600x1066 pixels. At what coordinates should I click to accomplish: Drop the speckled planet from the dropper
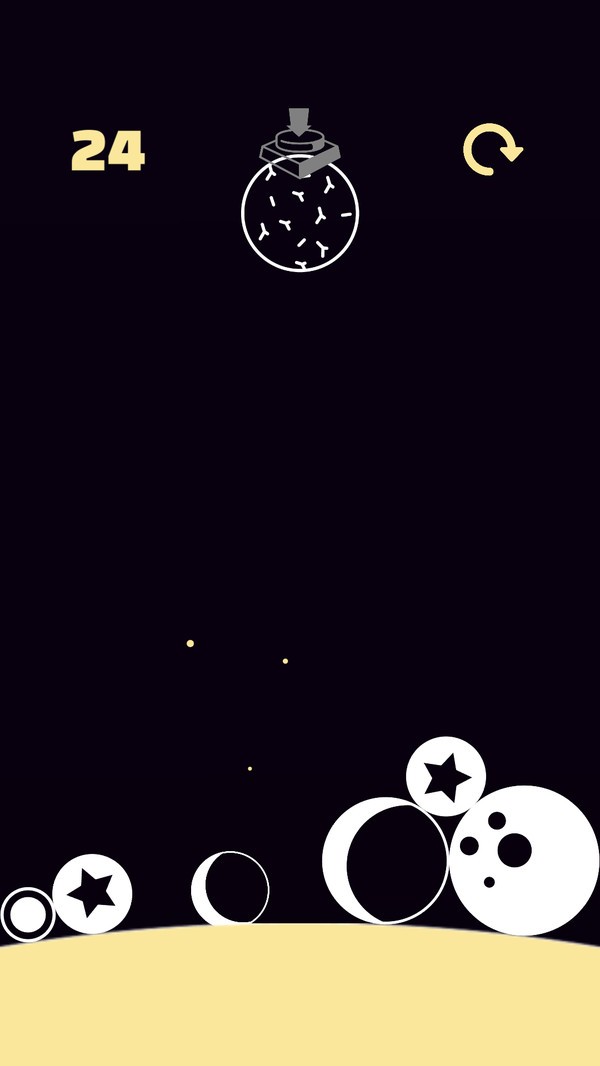(300, 211)
